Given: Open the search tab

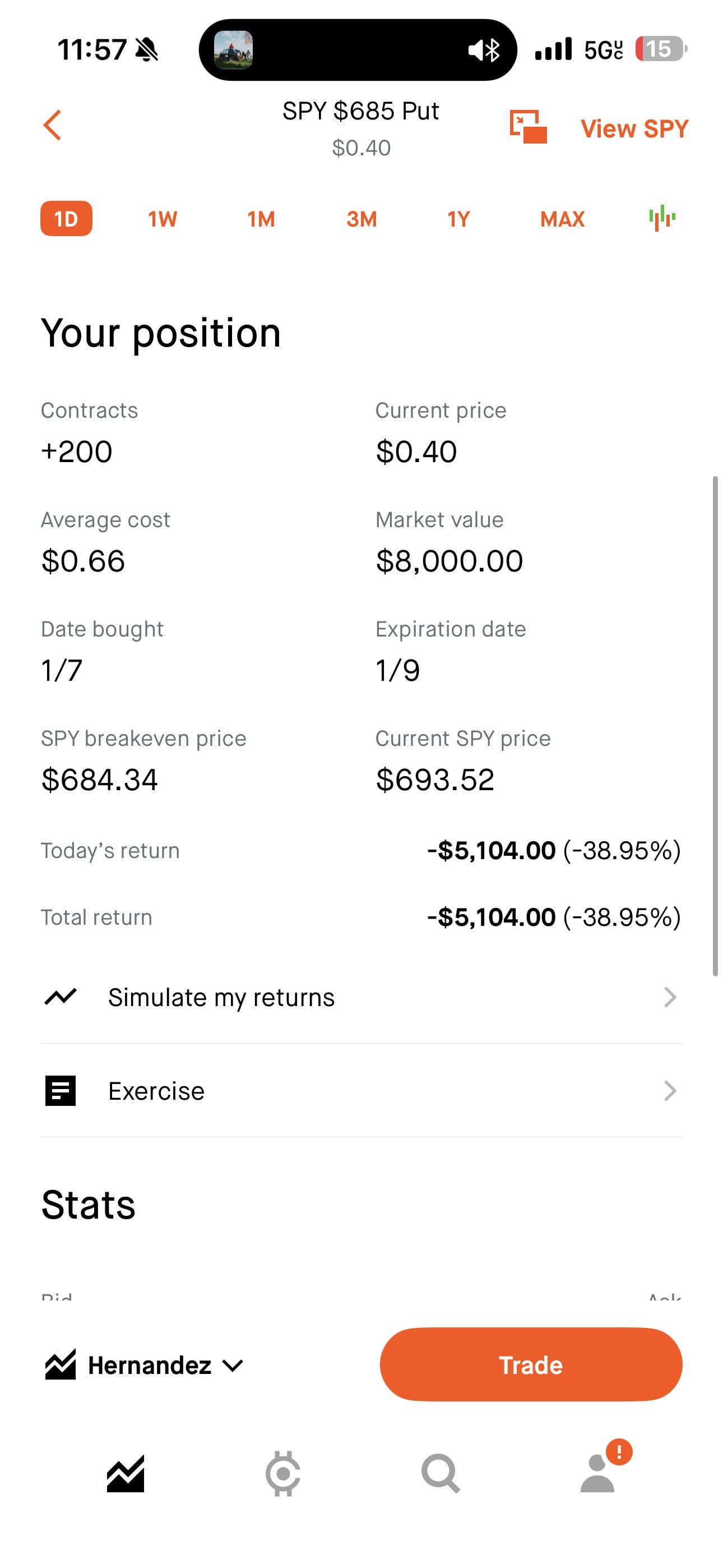Looking at the screenshot, I should click(x=440, y=1474).
